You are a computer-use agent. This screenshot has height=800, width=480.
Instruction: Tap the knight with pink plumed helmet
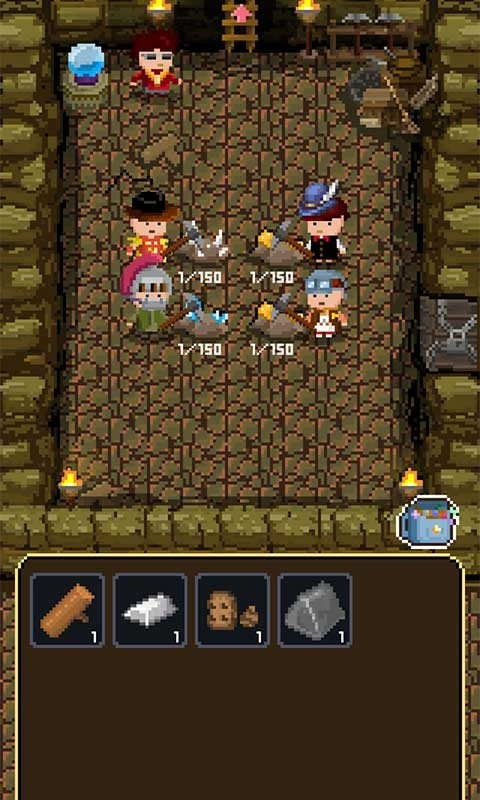pos(145,295)
